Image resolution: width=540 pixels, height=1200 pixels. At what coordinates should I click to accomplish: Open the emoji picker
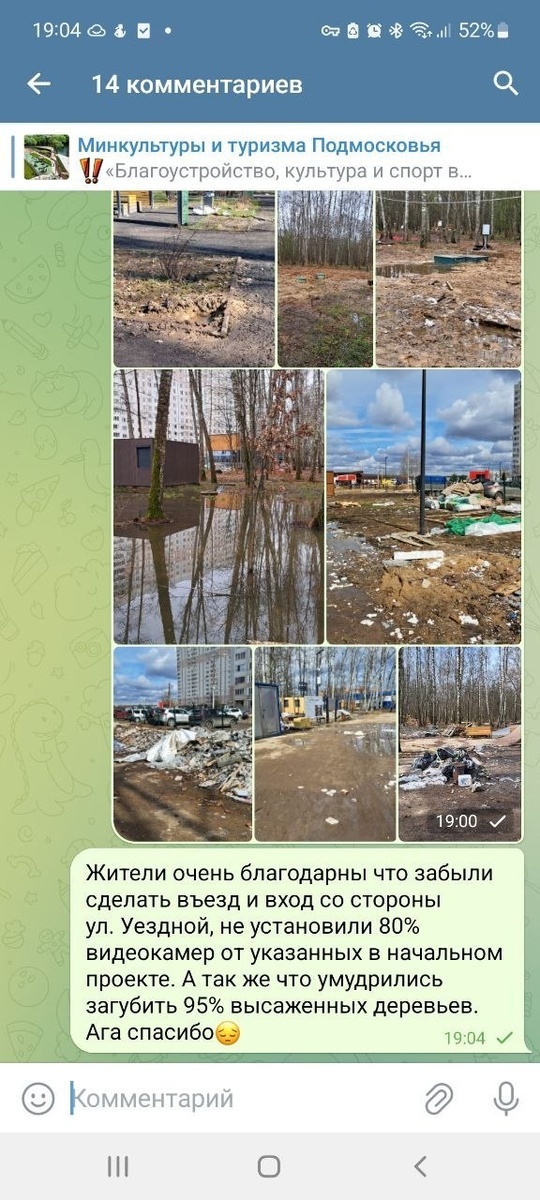coord(38,1099)
